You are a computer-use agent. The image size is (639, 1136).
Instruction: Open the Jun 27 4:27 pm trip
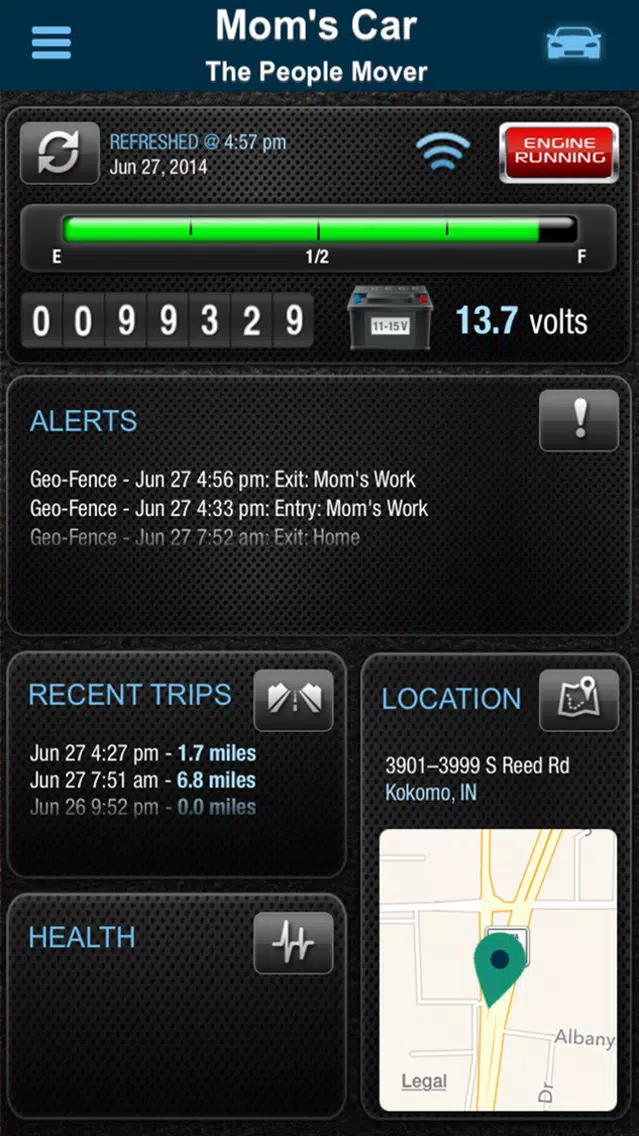(143, 753)
